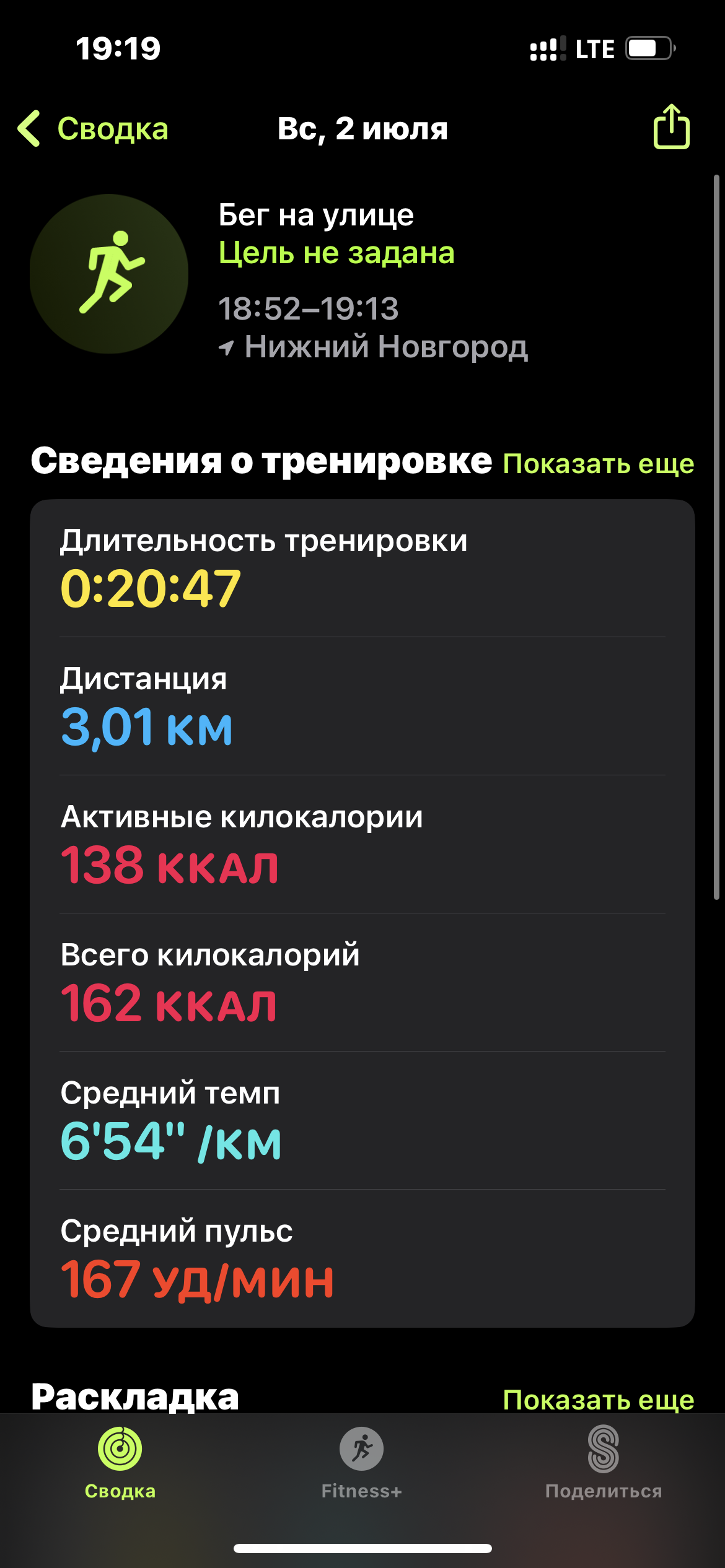Share this workout via the share icon
Screen dimensions: 725x1568
672,126
